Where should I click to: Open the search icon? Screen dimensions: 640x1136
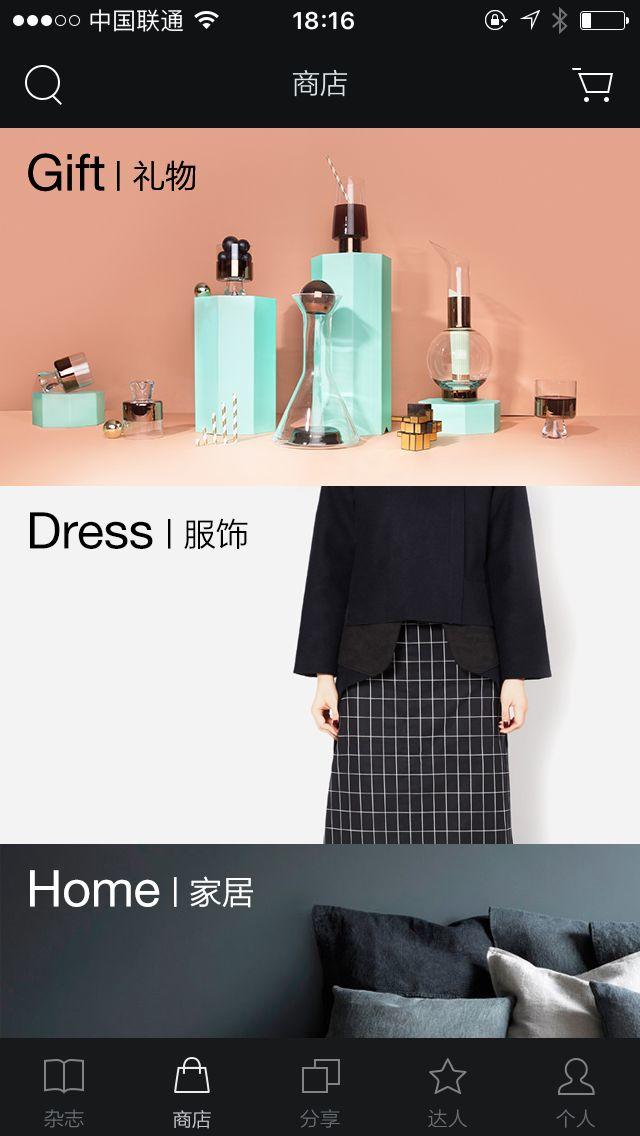click(43, 85)
